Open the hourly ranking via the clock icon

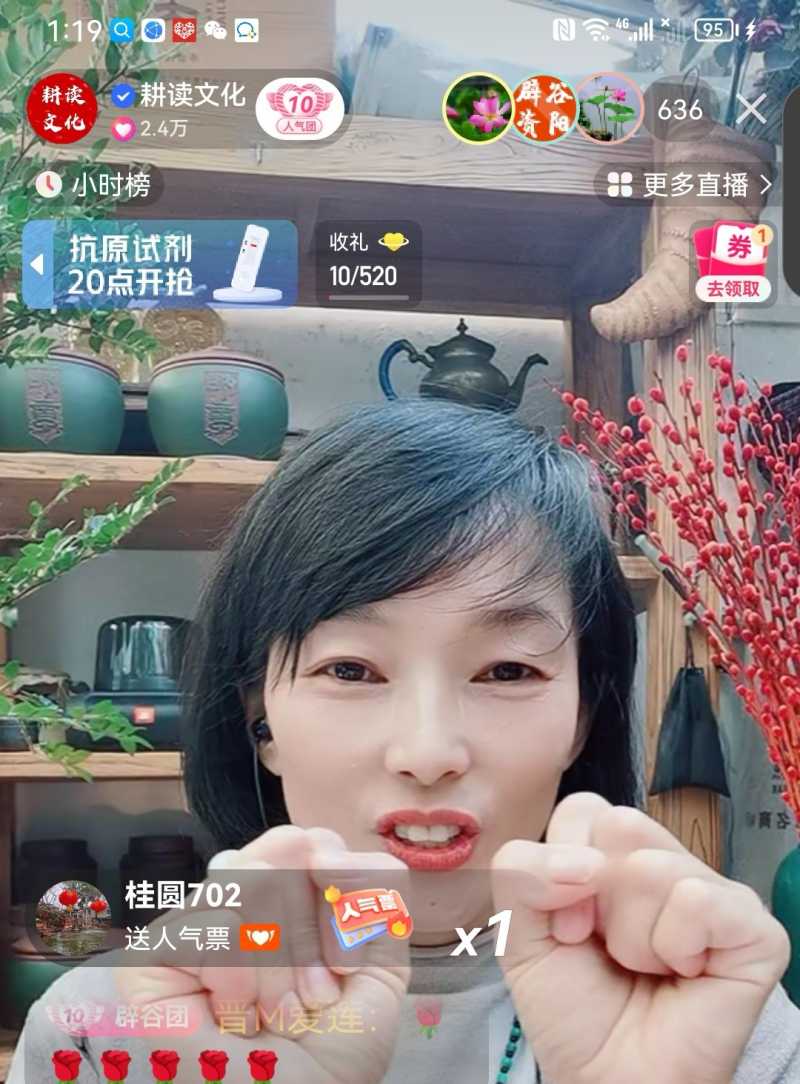(48, 185)
